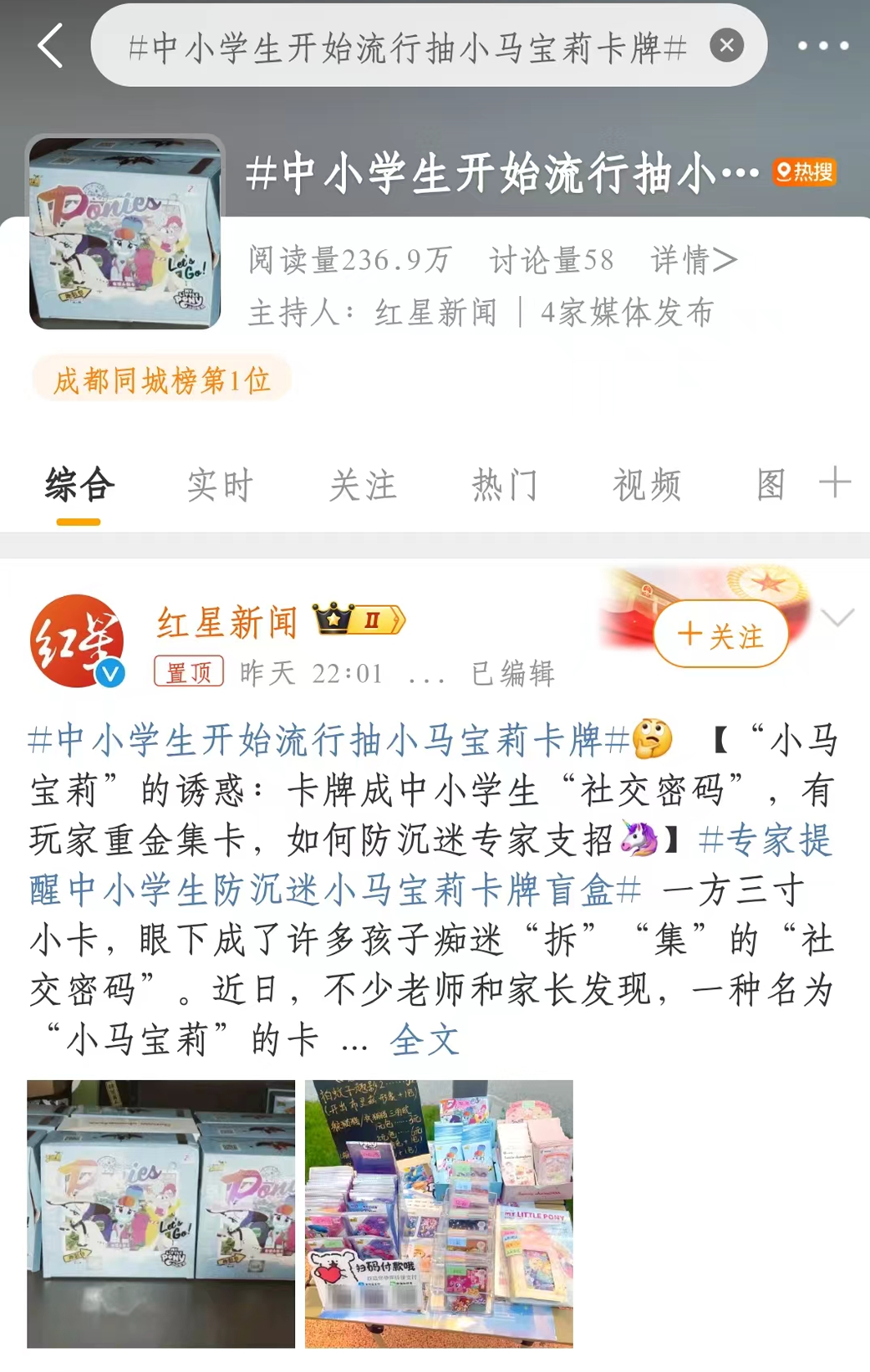870x1372 pixels.
Task: Open topic 详情 details
Action: click(x=694, y=260)
